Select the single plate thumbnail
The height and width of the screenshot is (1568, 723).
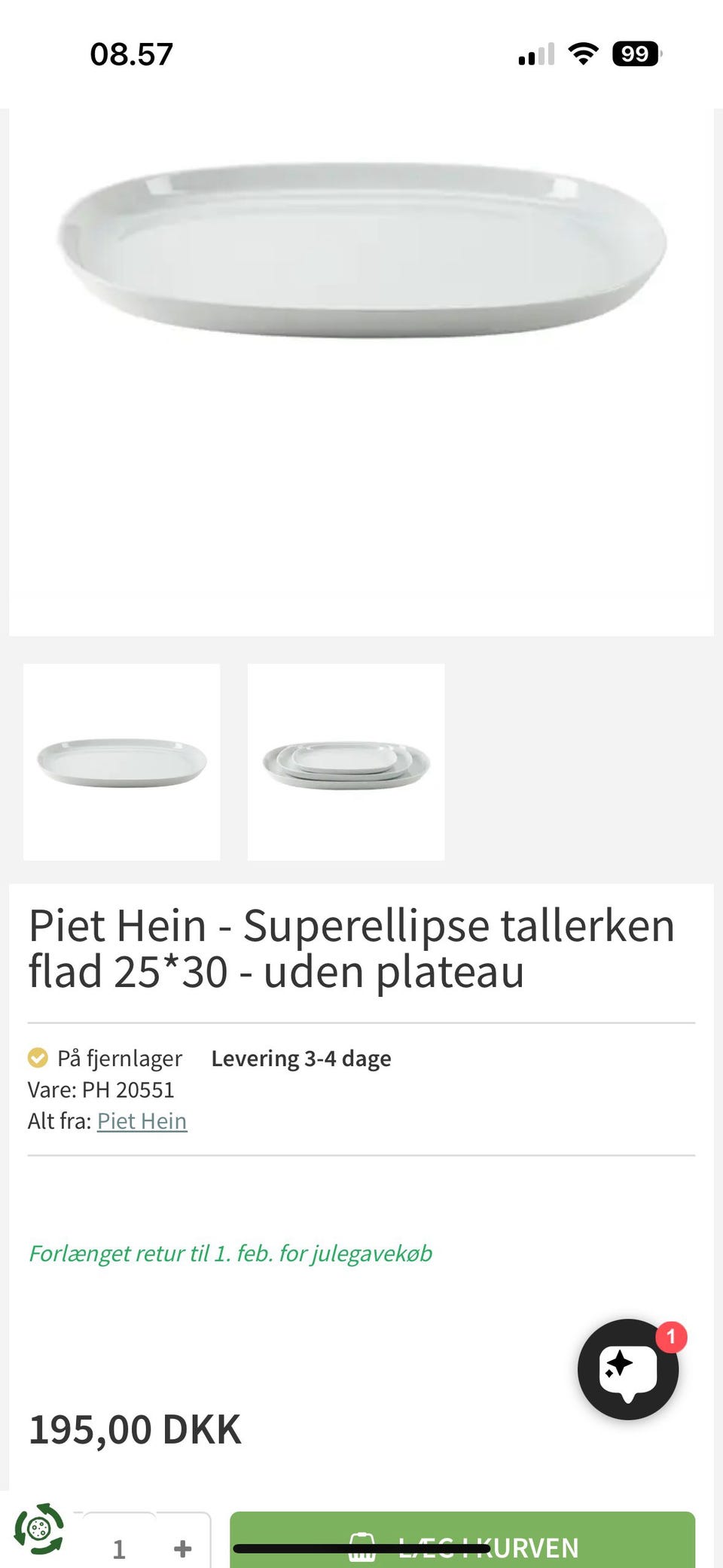[x=121, y=761]
